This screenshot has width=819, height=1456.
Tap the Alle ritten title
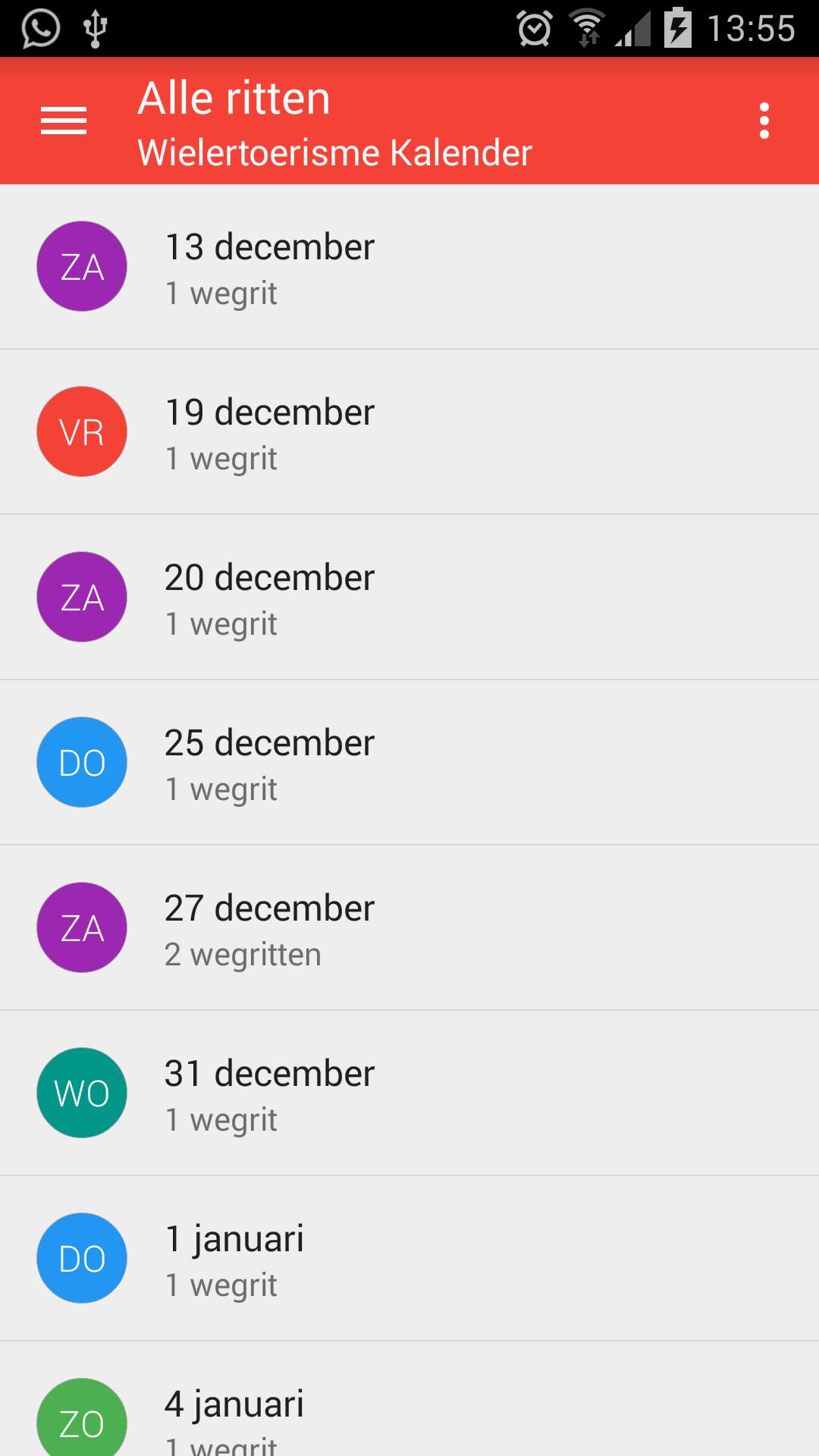[x=233, y=96]
